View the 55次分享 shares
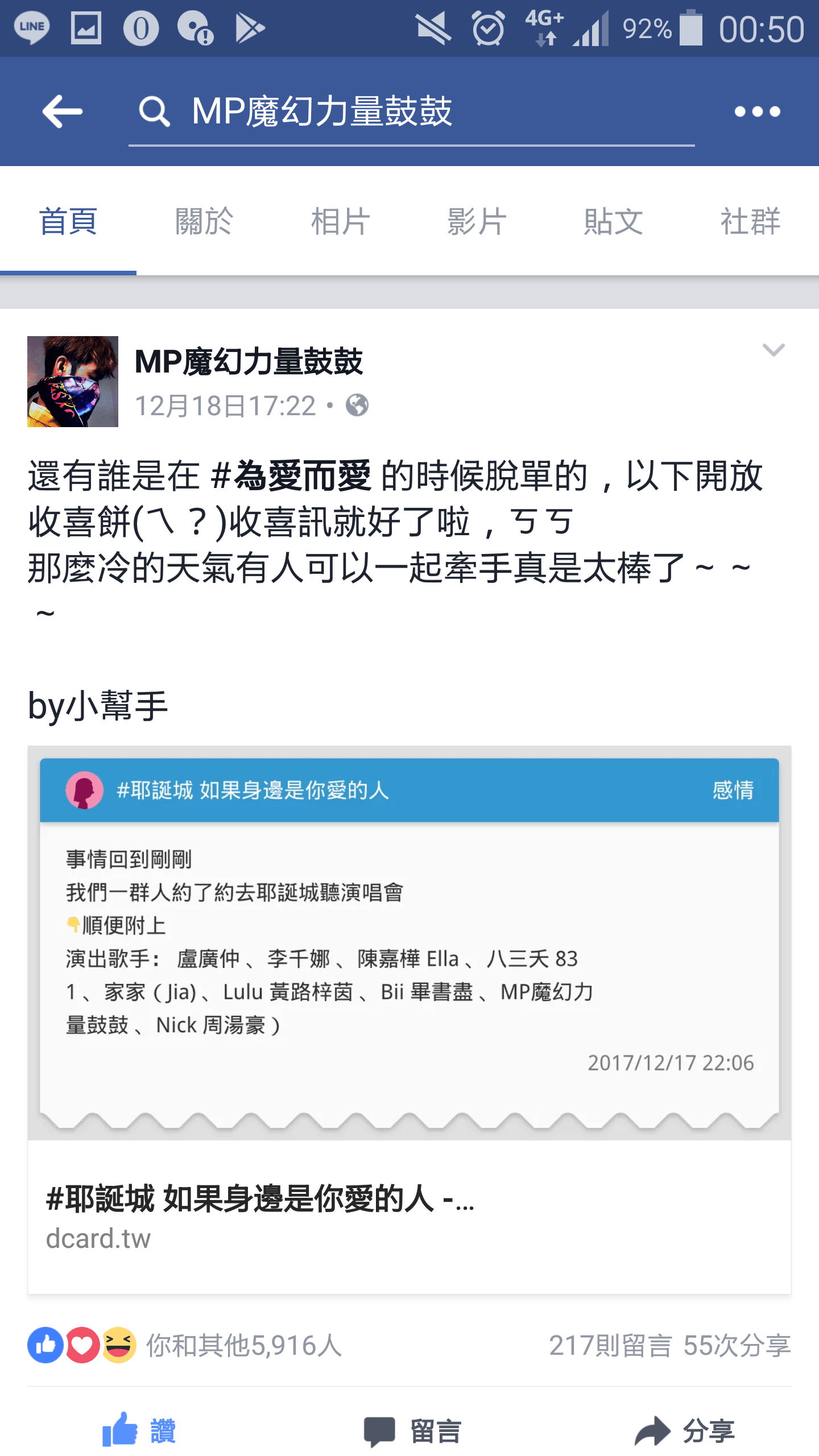The width and height of the screenshot is (819, 1456). 737,1346
